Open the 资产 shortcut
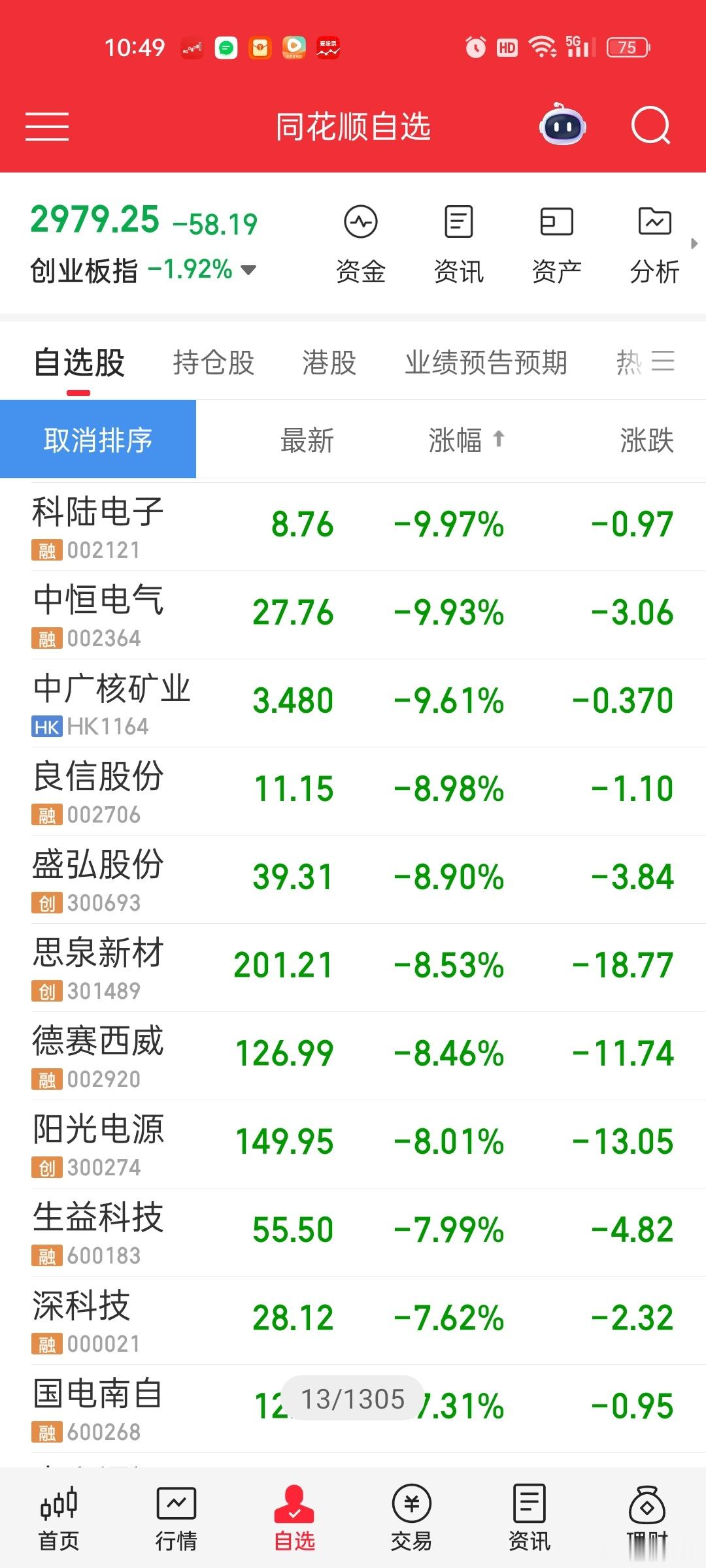The image size is (706, 1568). (x=556, y=244)
